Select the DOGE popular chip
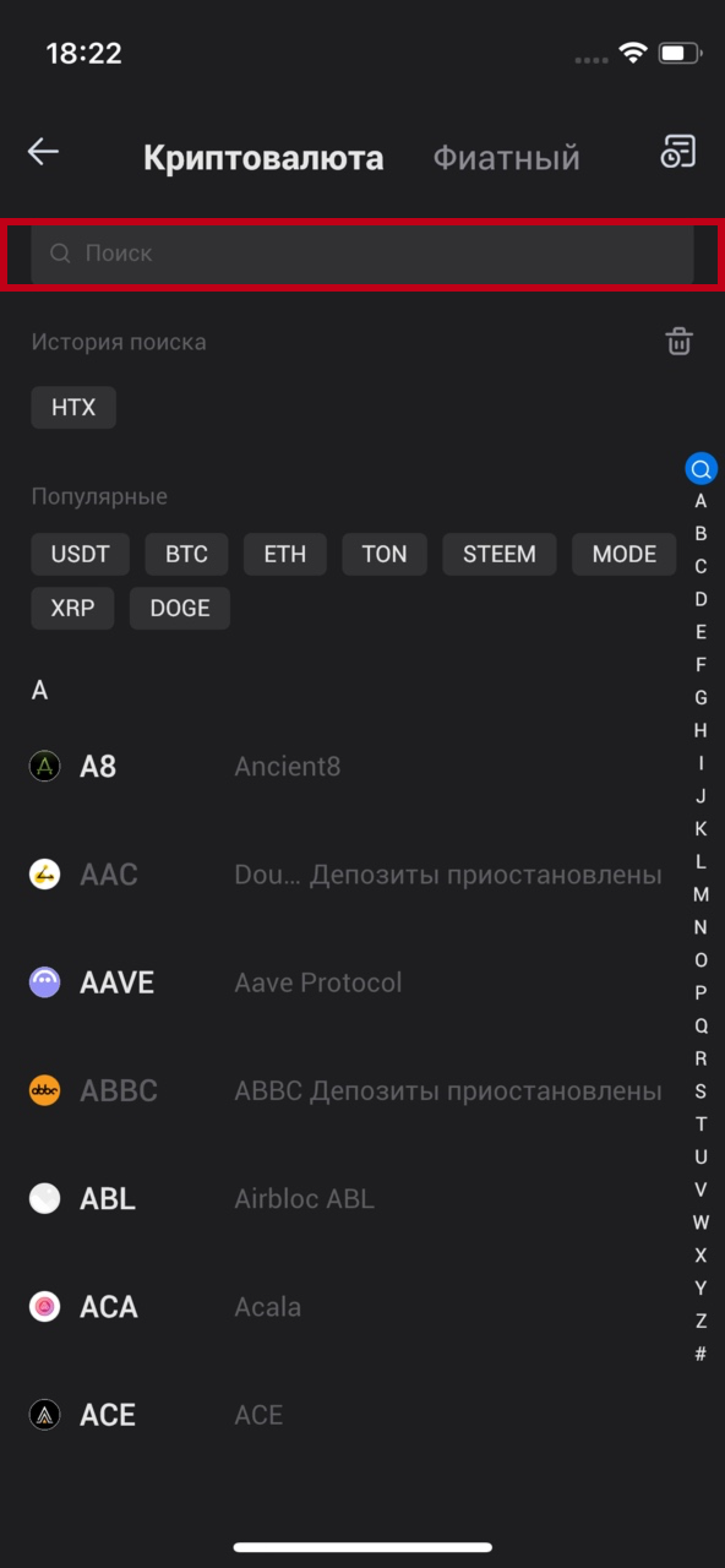 coord(179,608)
